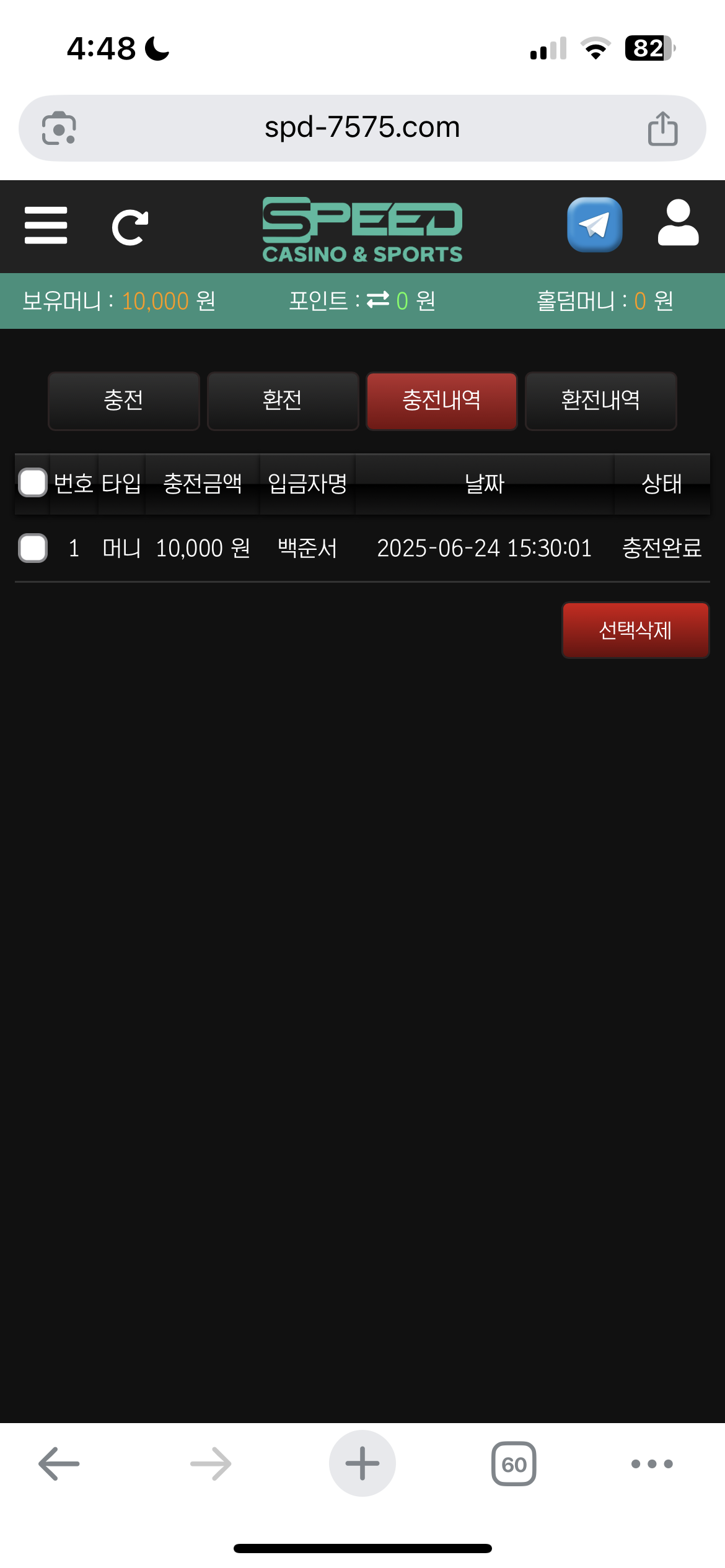Tick the checkbox for row 1
The width and height of the screenshot is (725, 1568).
point(33,548)
